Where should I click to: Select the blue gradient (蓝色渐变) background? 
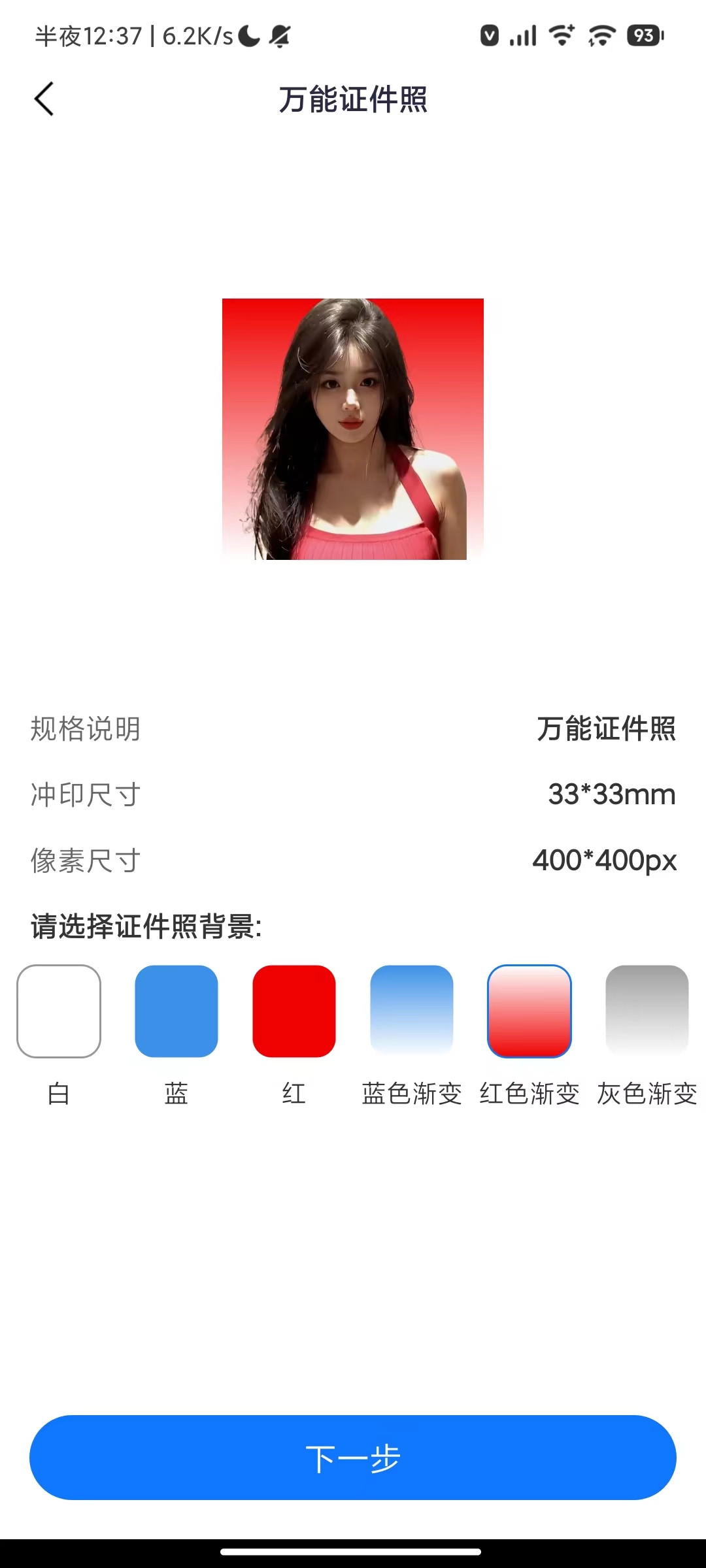pos(412,1011)
